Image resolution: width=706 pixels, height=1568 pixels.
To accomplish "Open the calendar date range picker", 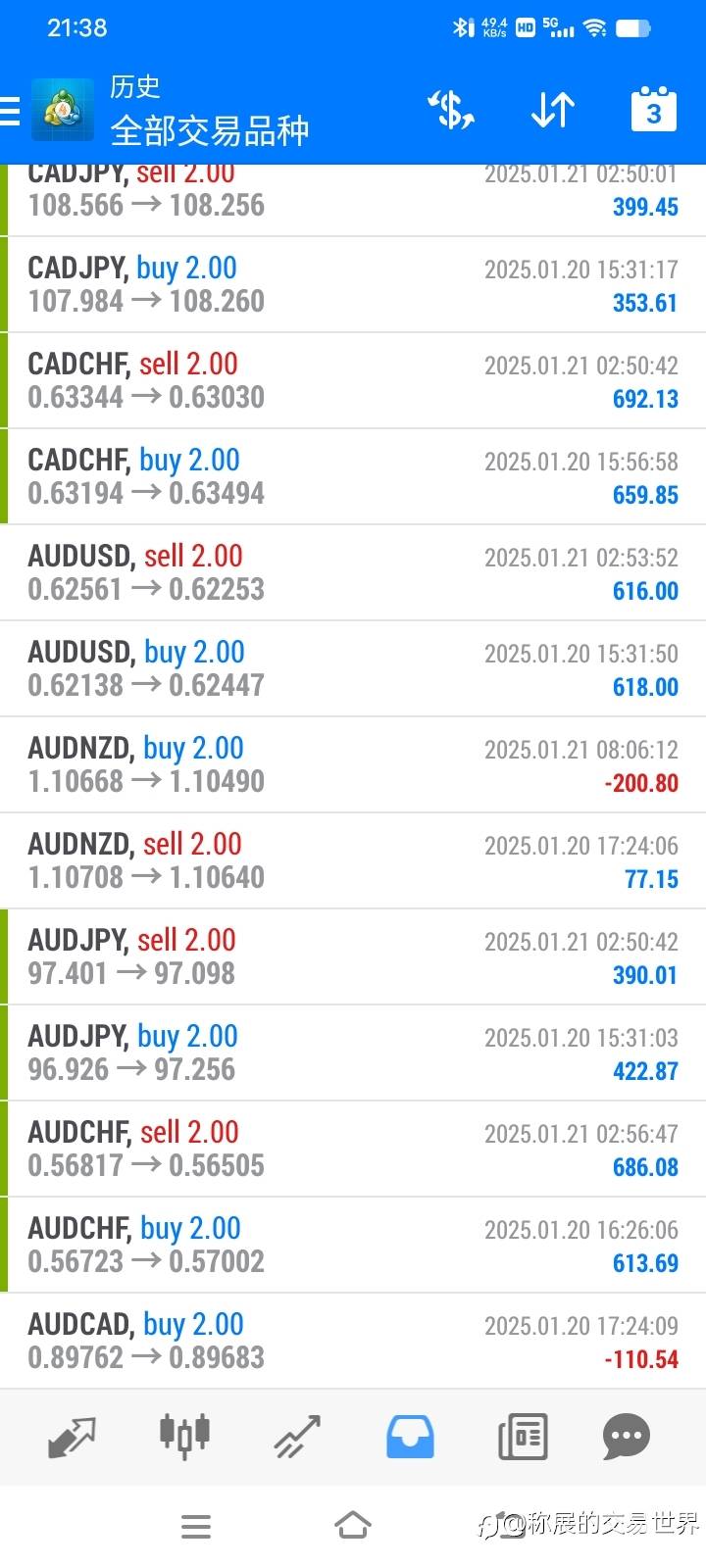I will click(653, 110).
